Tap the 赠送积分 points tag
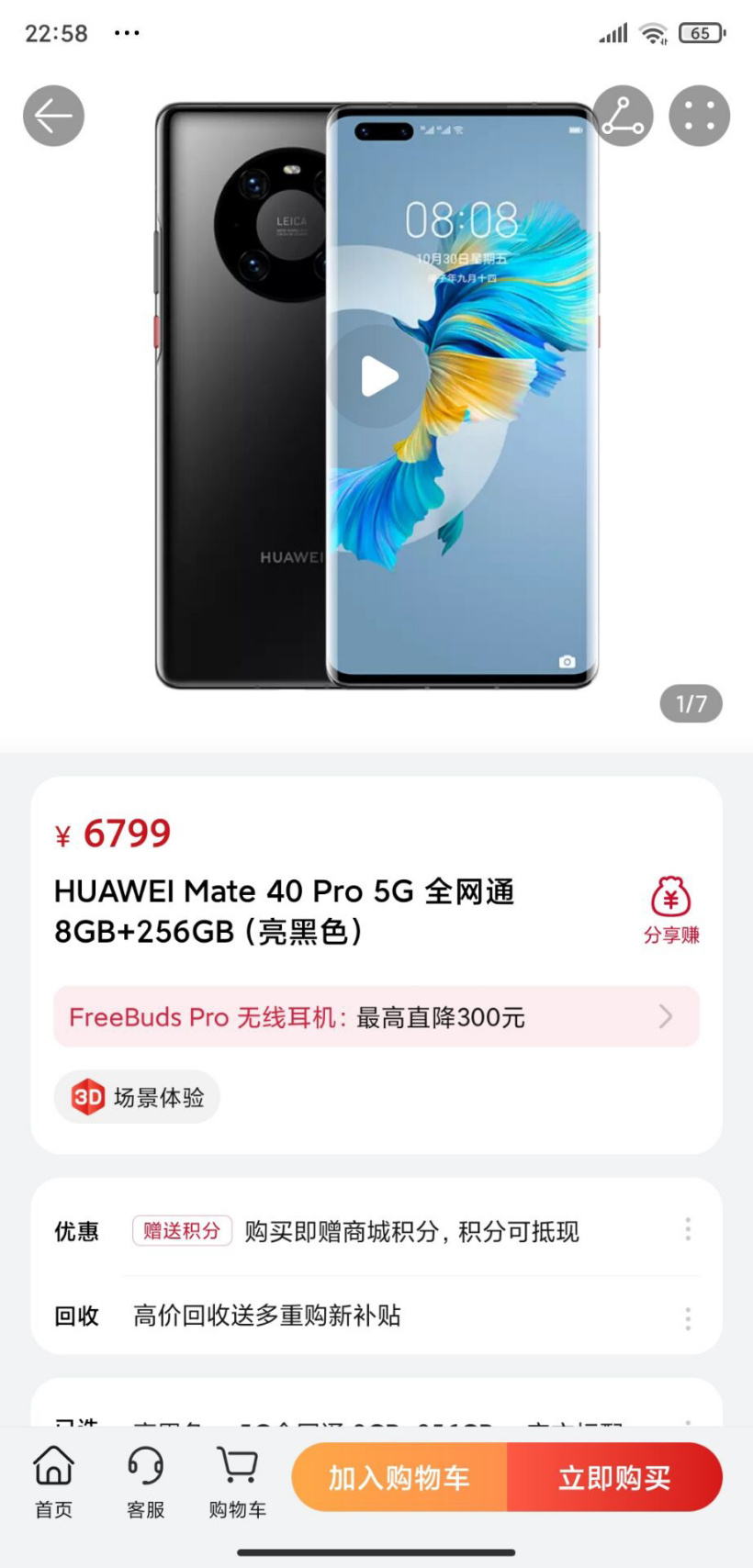The height and width of the screenshot is (1568, 753). point(182,1230)
